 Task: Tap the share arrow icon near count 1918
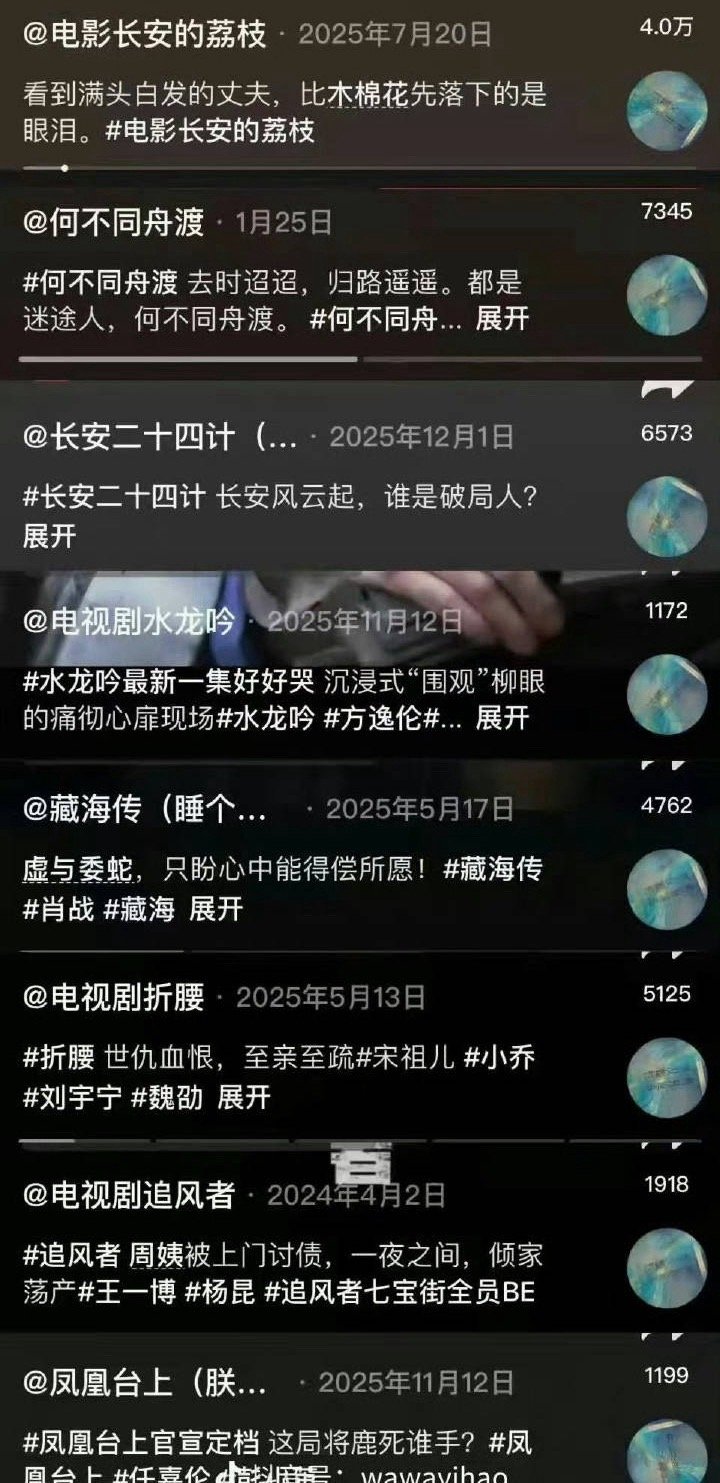(x=675, y=1145)
